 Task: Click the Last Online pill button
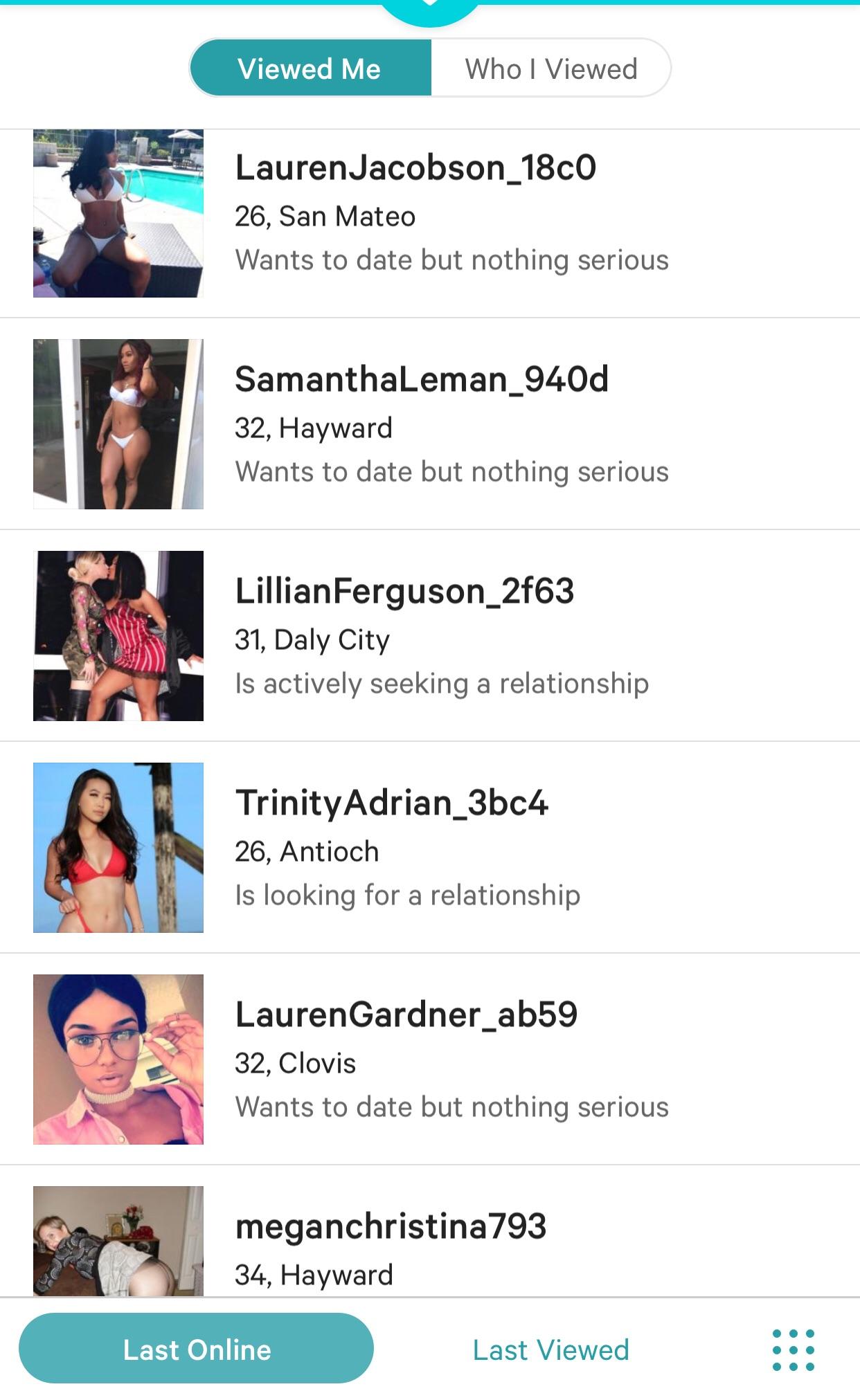197,1348
